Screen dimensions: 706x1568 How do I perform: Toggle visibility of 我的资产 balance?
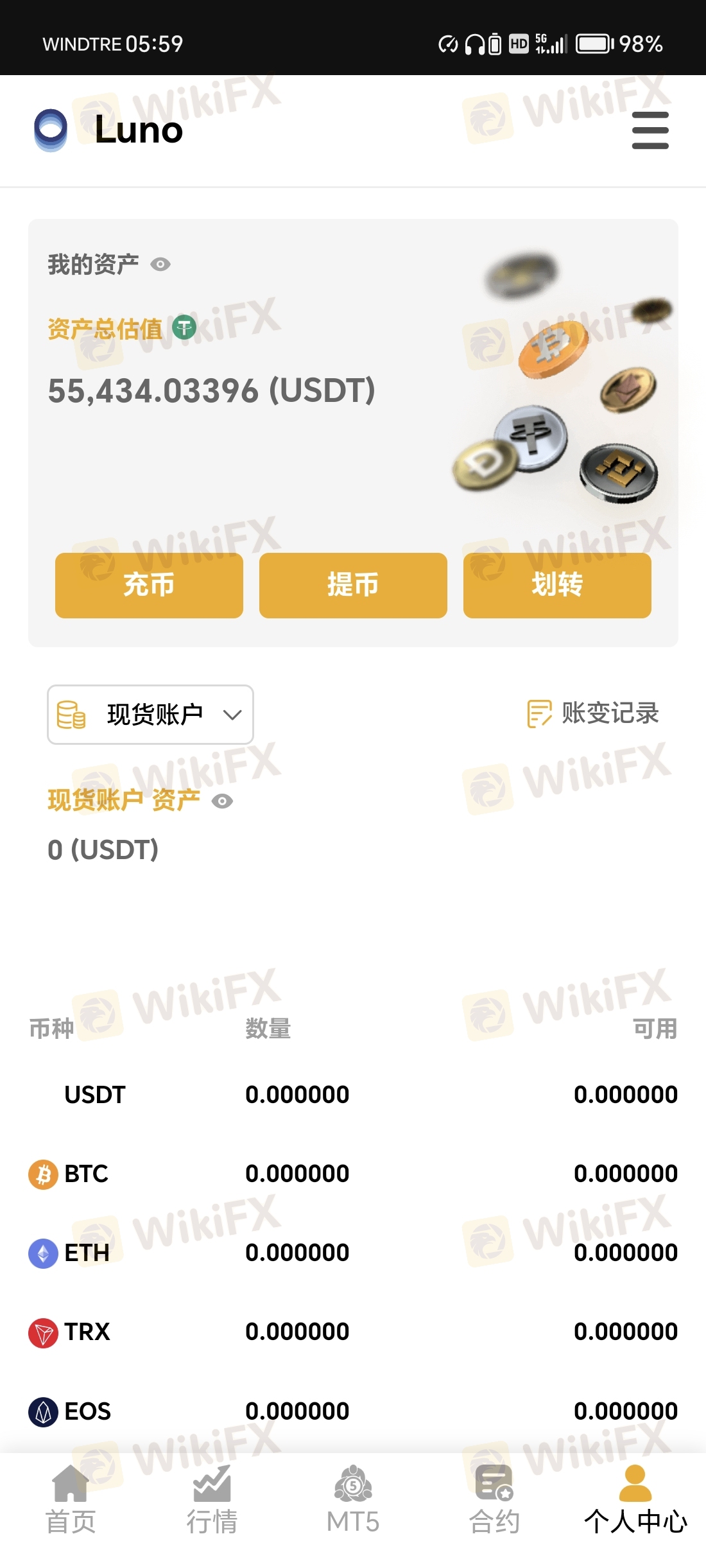(160, 265)
